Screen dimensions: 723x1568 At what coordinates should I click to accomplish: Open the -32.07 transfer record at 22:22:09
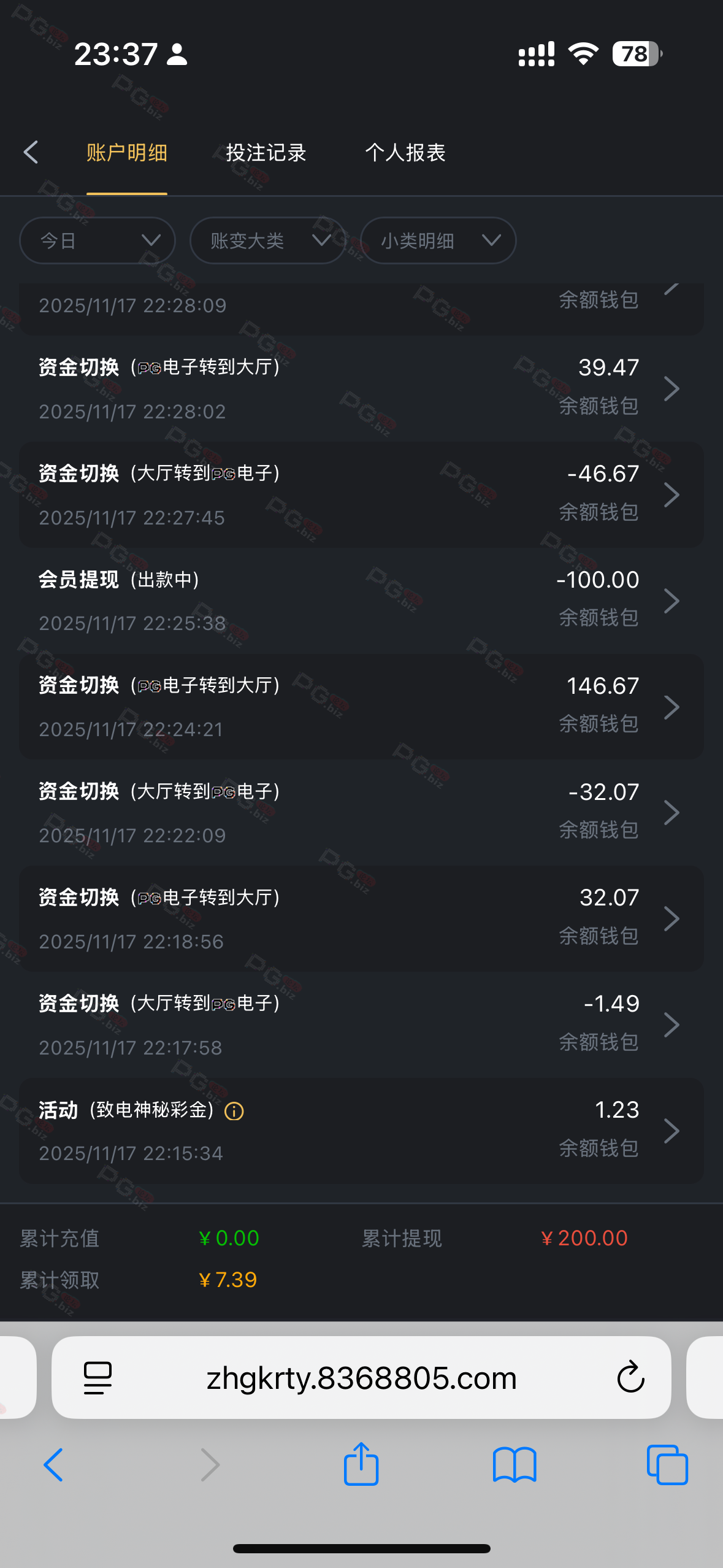(x=361, y=813)
